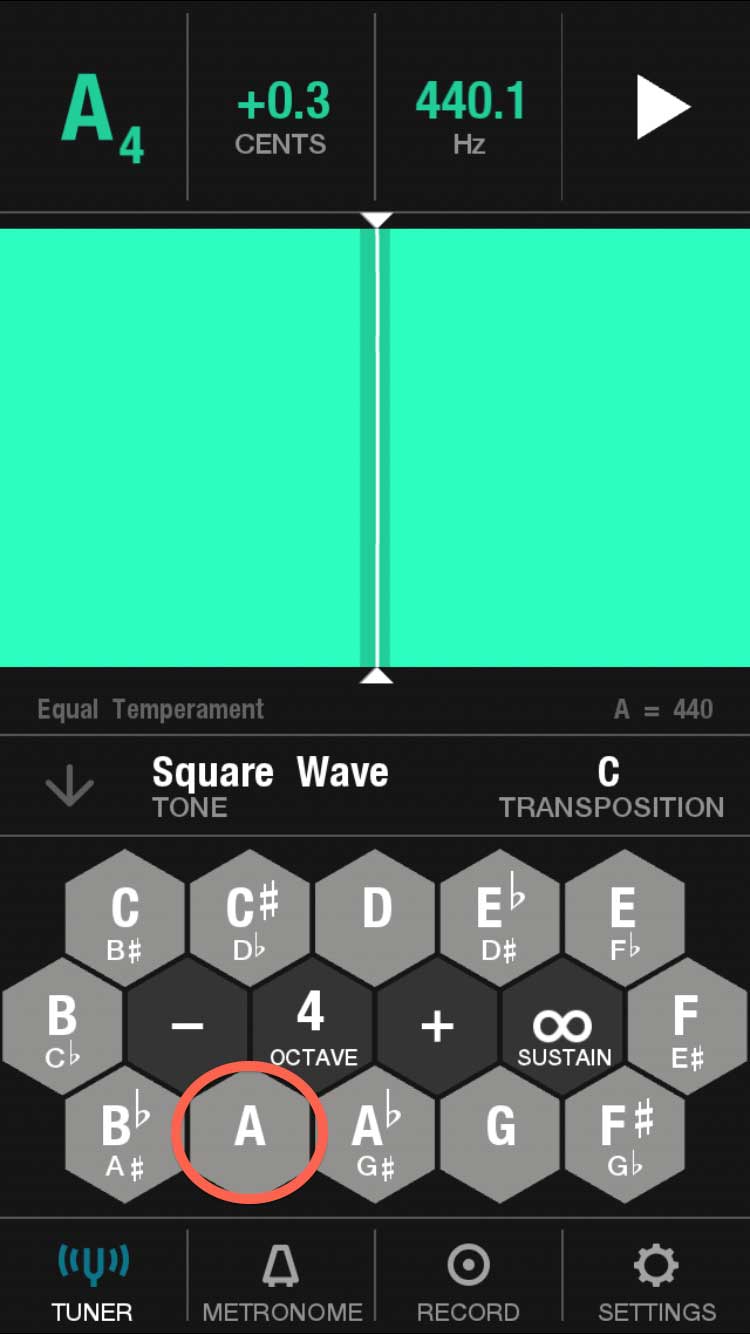Tap the D note key

[375, 918]
